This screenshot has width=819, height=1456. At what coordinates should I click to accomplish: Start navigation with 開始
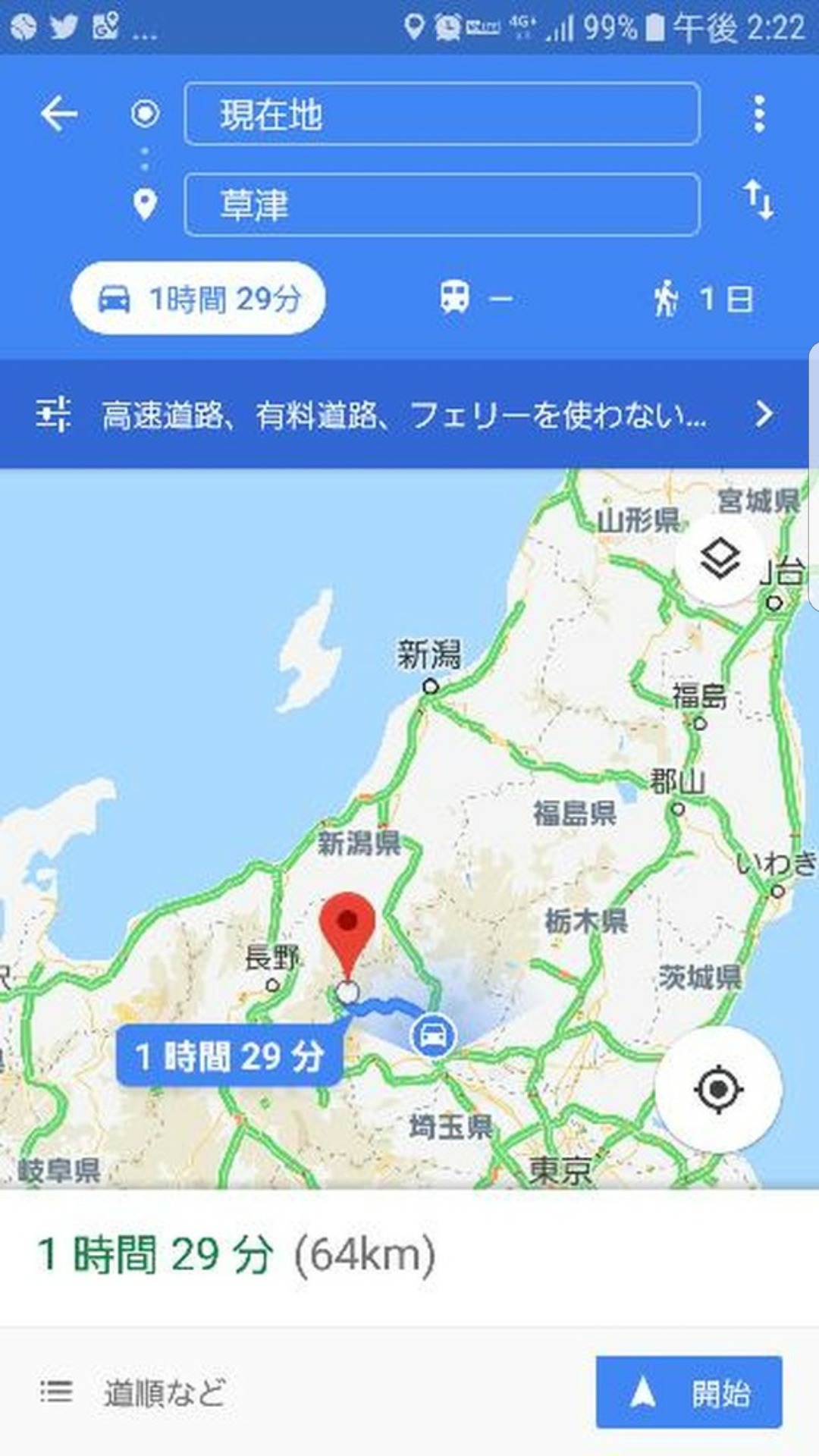[689, 1392]
